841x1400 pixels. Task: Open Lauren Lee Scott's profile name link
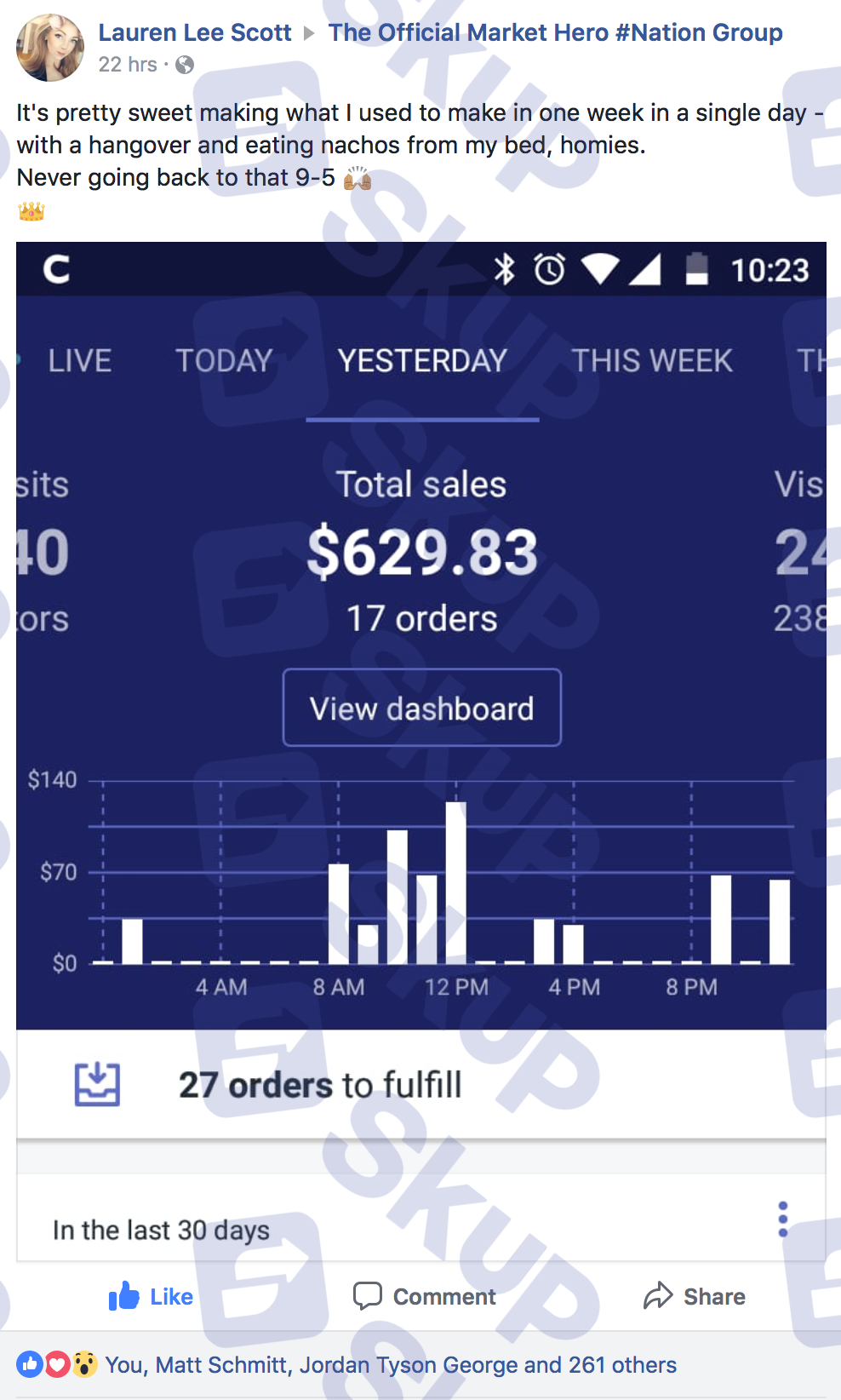point(195,32)
